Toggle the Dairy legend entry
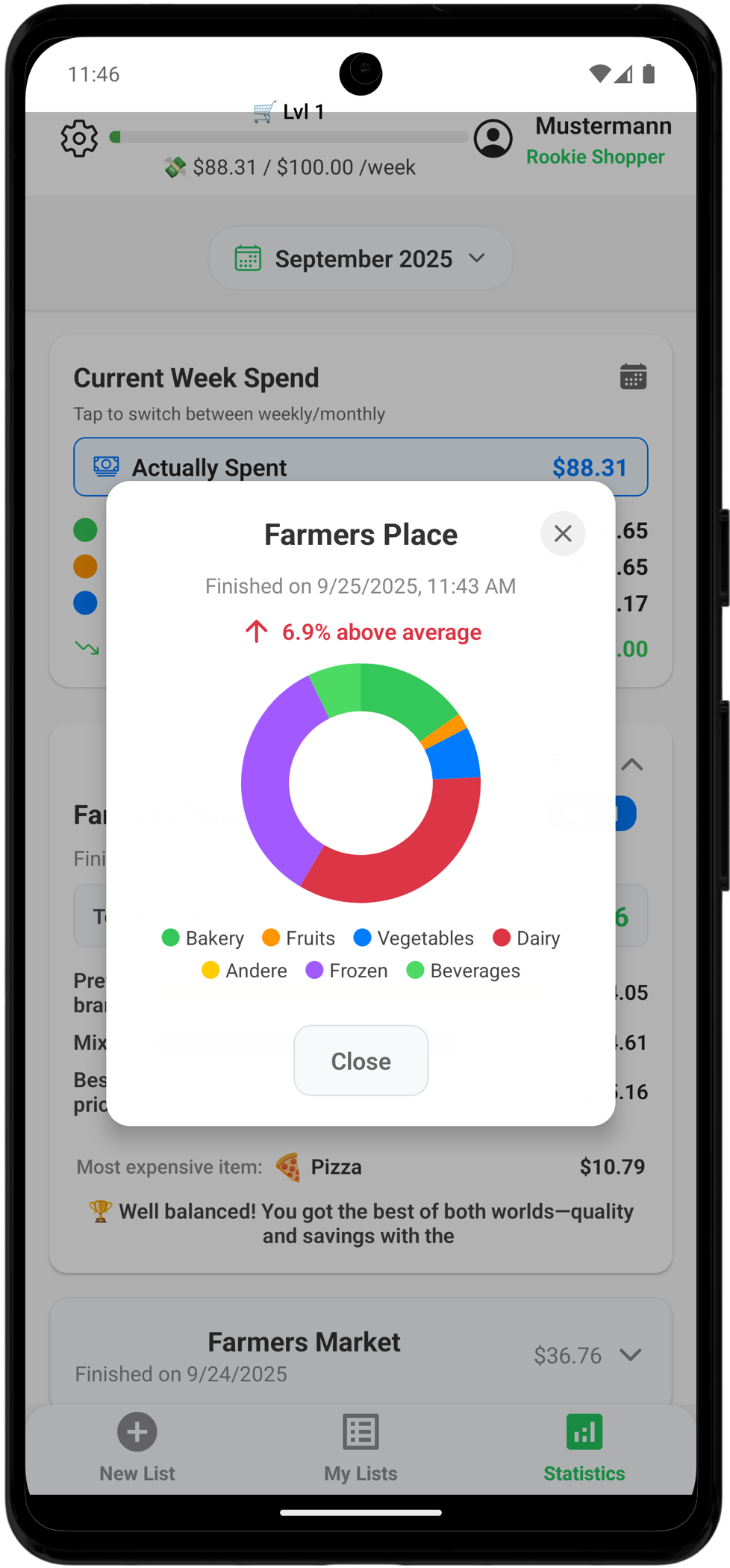Image resolution: width=730 pixels, height=1568 pixels. [x=526, y=938]
